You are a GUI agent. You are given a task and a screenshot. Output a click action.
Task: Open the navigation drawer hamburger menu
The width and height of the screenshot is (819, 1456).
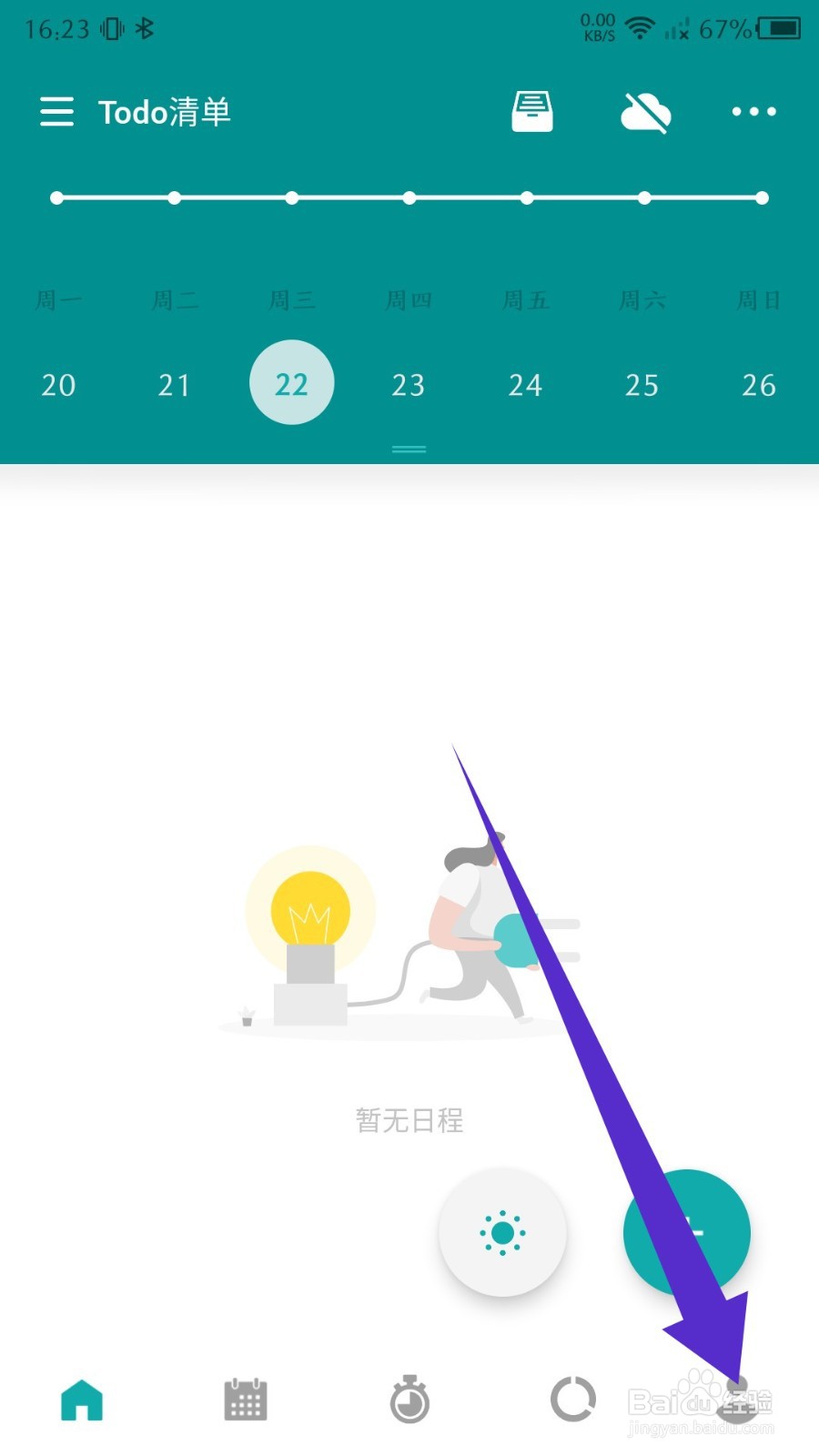tap(56, 111)
